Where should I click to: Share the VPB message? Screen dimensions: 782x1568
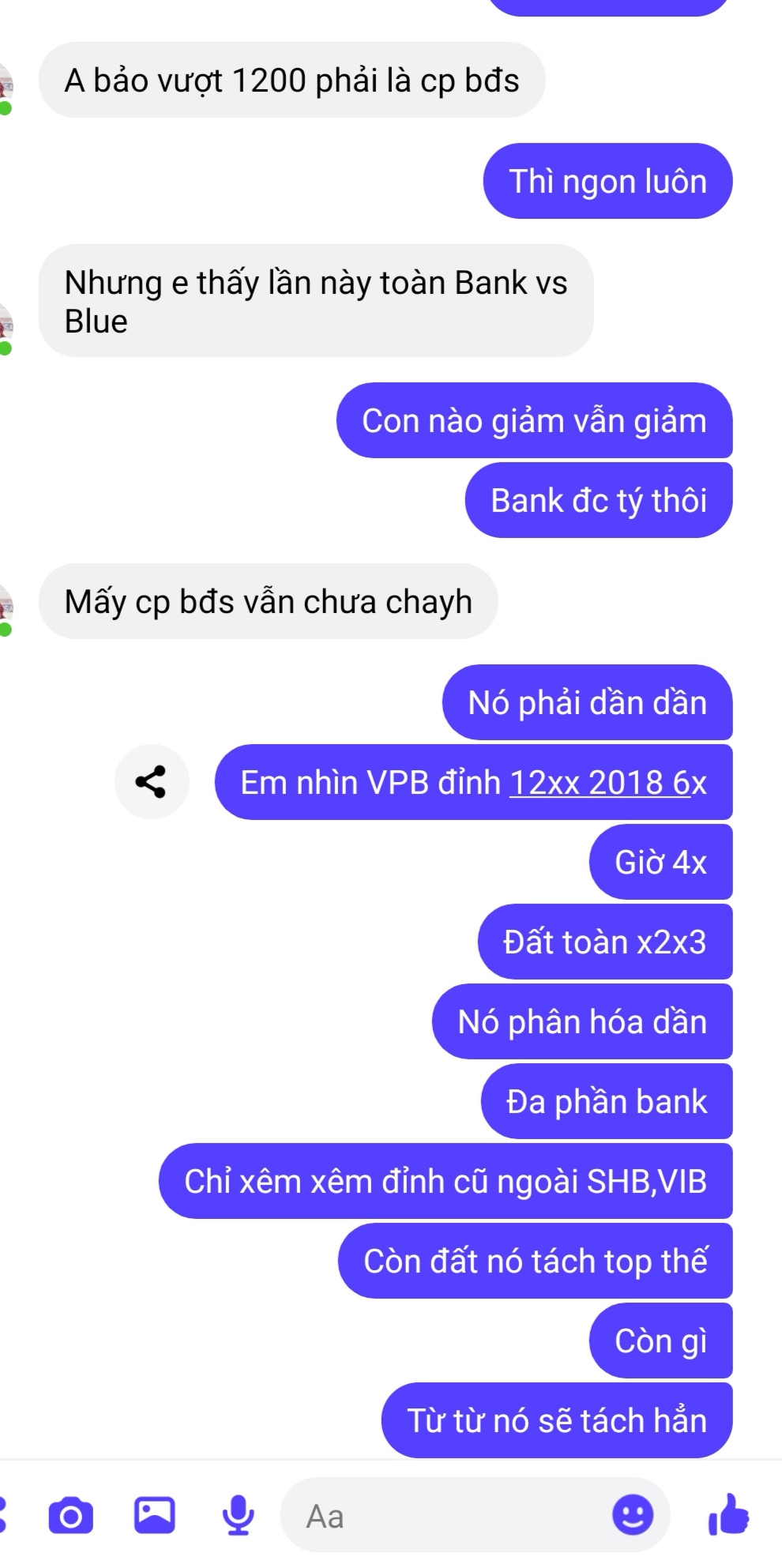pos(151,782)
